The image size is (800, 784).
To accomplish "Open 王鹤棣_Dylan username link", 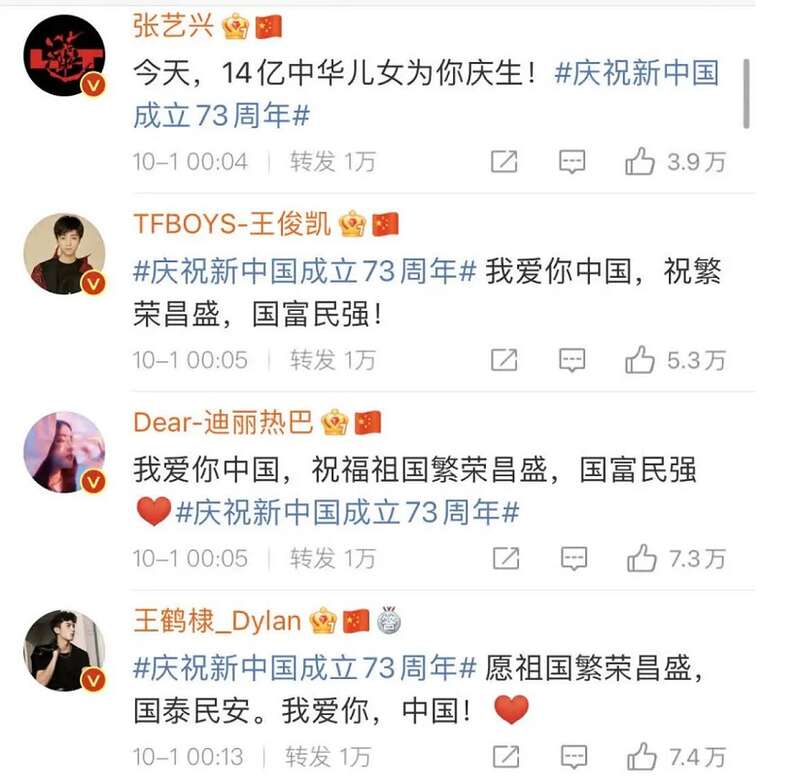I will click(x=217, y=620).
